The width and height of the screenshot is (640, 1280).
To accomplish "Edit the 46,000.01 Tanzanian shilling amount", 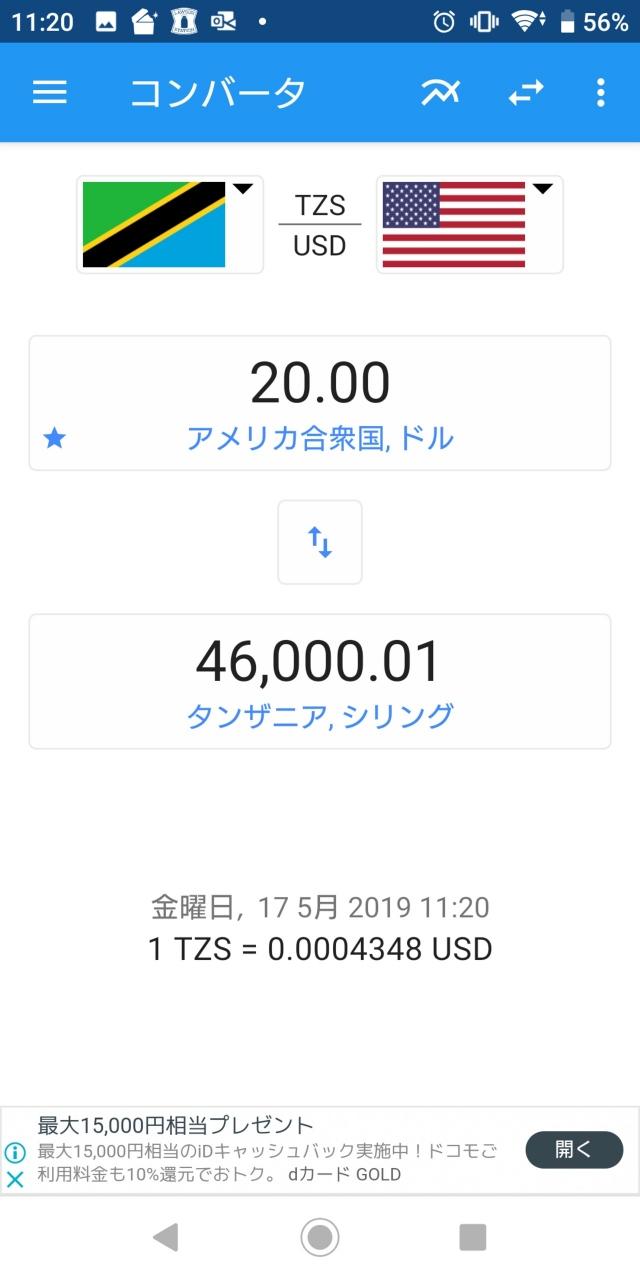I will (320, 681).
